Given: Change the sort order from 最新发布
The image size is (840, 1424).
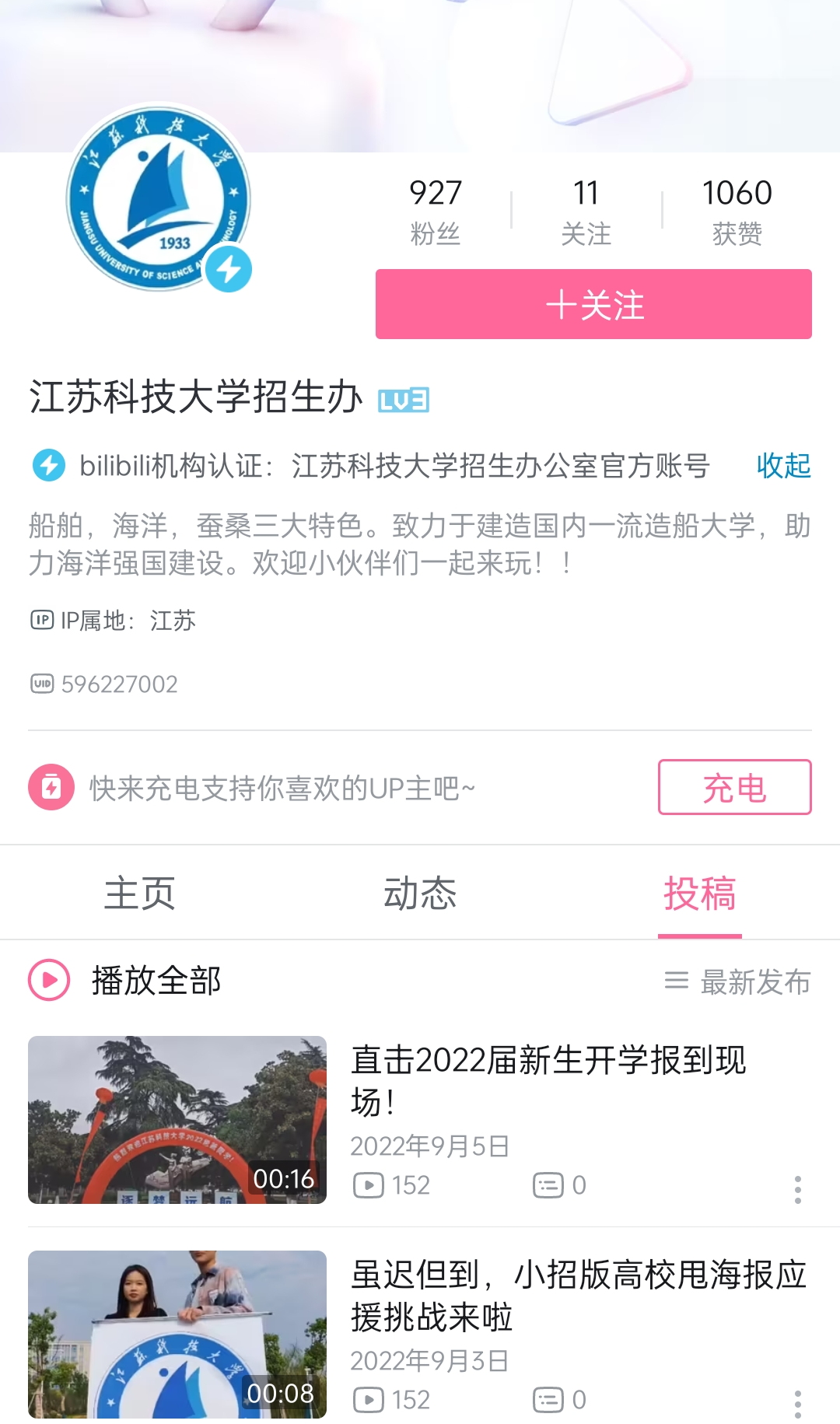Looking at the screenshot, I should [x=737, y=981].
